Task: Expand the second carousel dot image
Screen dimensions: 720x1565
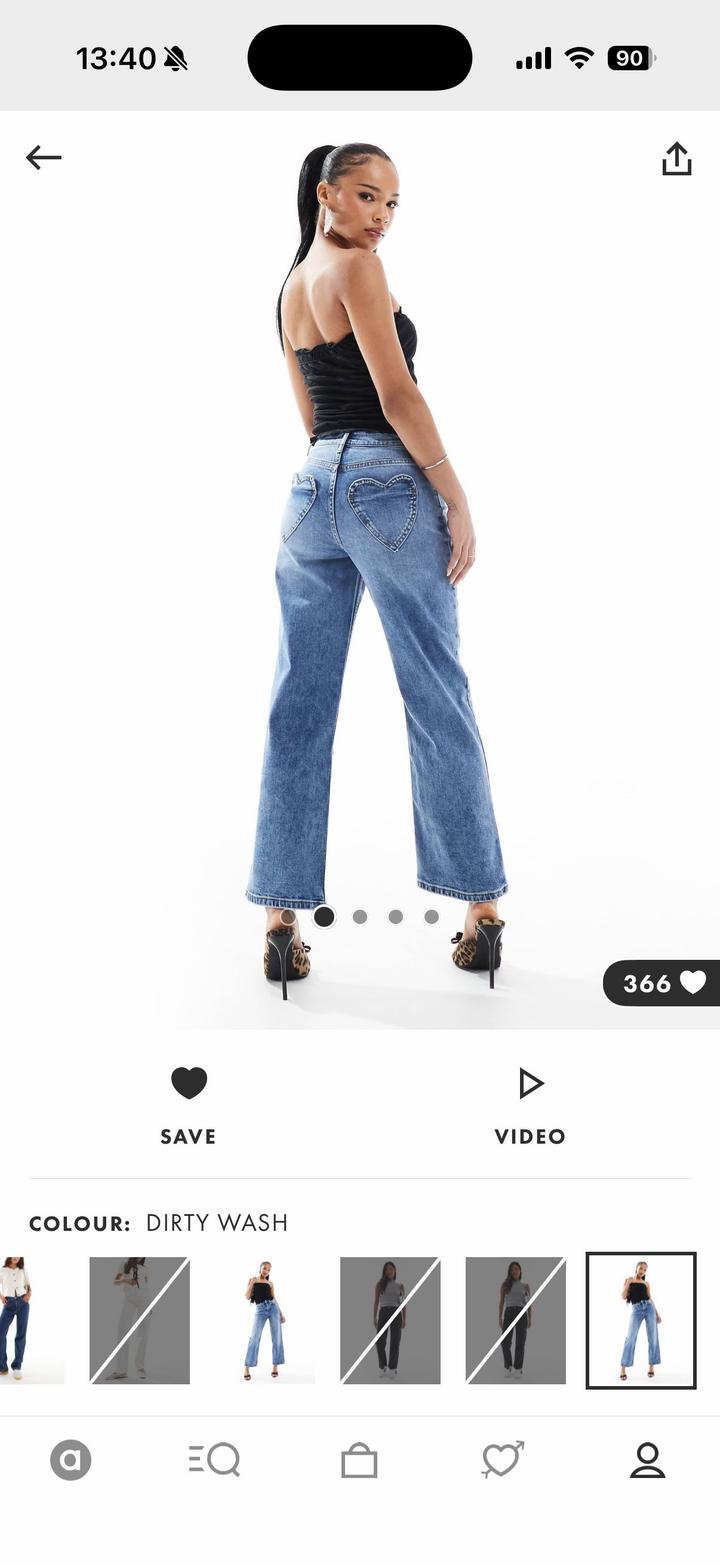Action: point(359,916)
